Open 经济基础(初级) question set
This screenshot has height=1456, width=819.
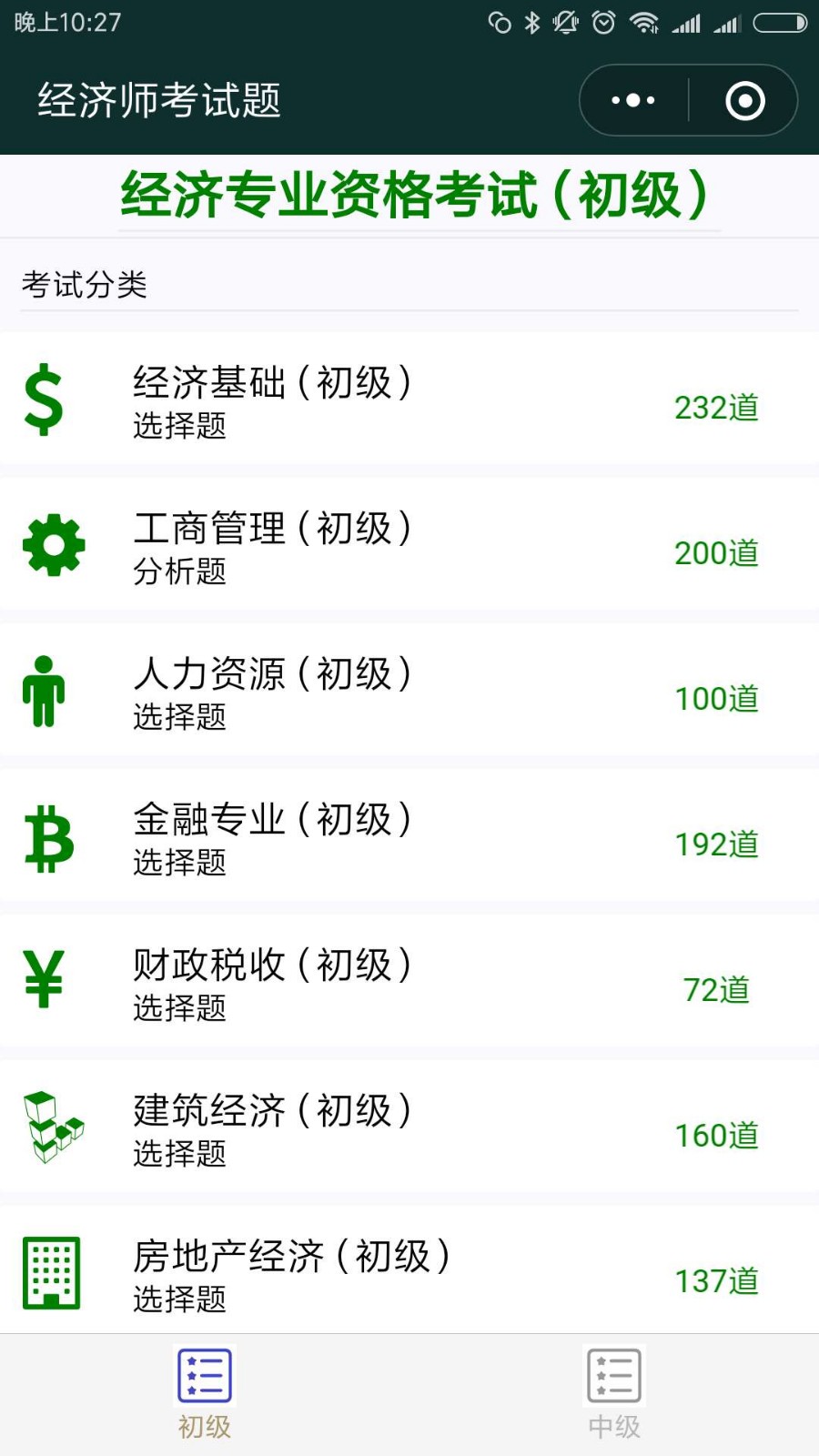pos(409,399)
